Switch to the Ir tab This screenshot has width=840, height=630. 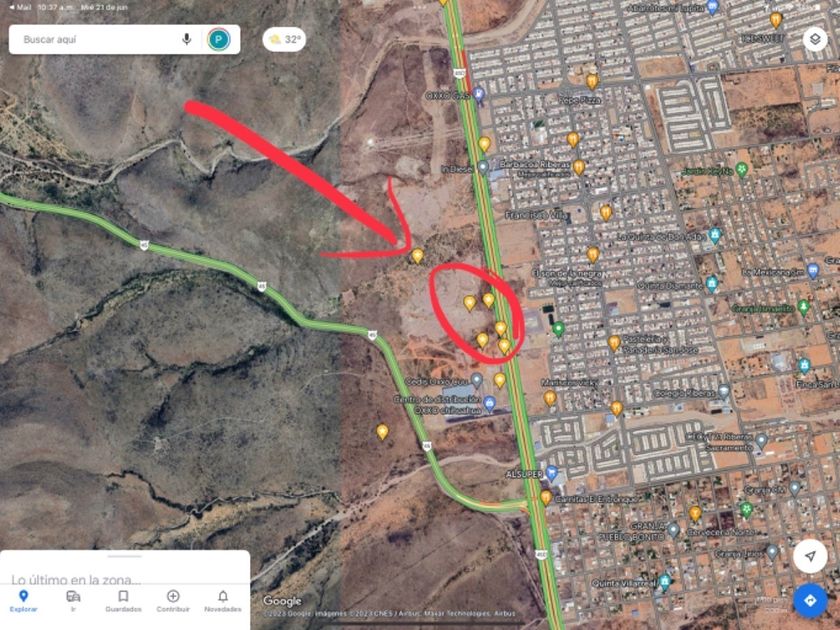(73, 600)
